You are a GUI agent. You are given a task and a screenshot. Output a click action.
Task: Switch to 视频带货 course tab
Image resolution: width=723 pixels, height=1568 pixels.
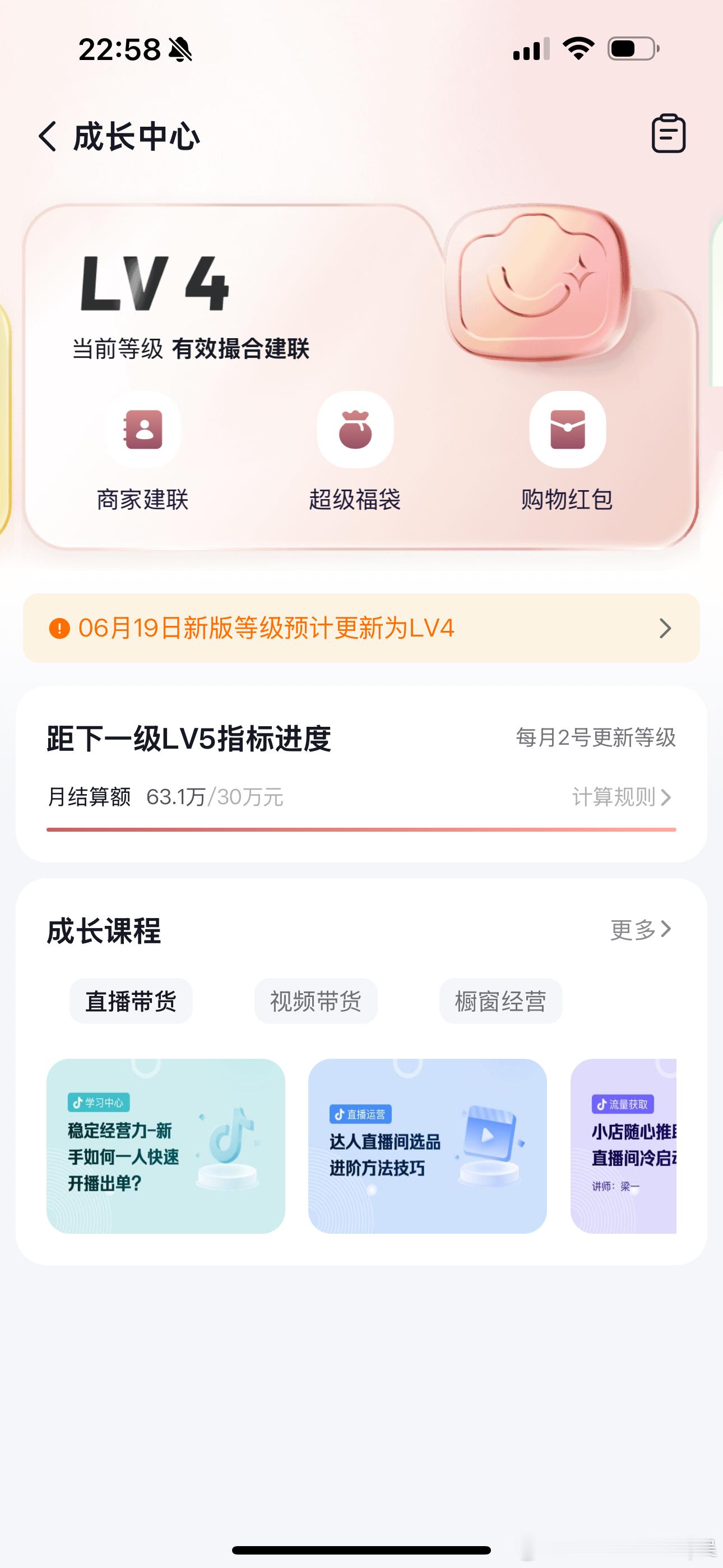(x=316, y=1001)
